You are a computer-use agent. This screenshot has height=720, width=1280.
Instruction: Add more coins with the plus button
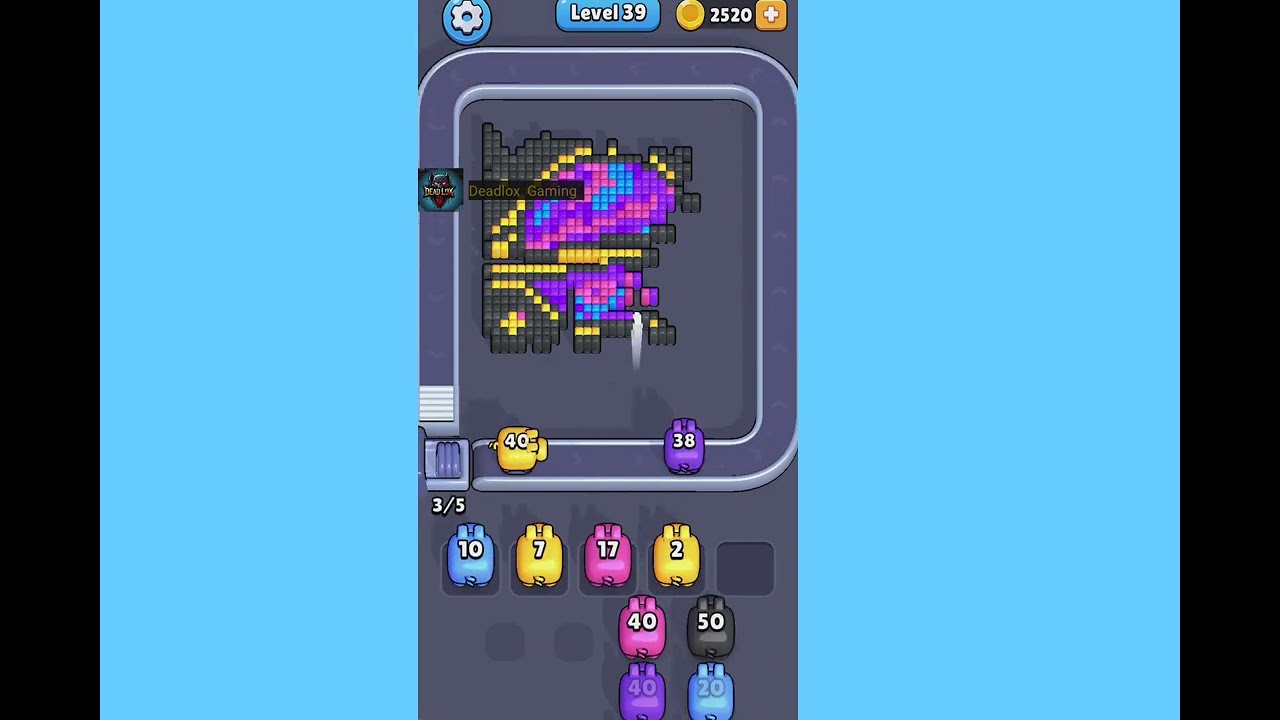(x=771, y=15)
